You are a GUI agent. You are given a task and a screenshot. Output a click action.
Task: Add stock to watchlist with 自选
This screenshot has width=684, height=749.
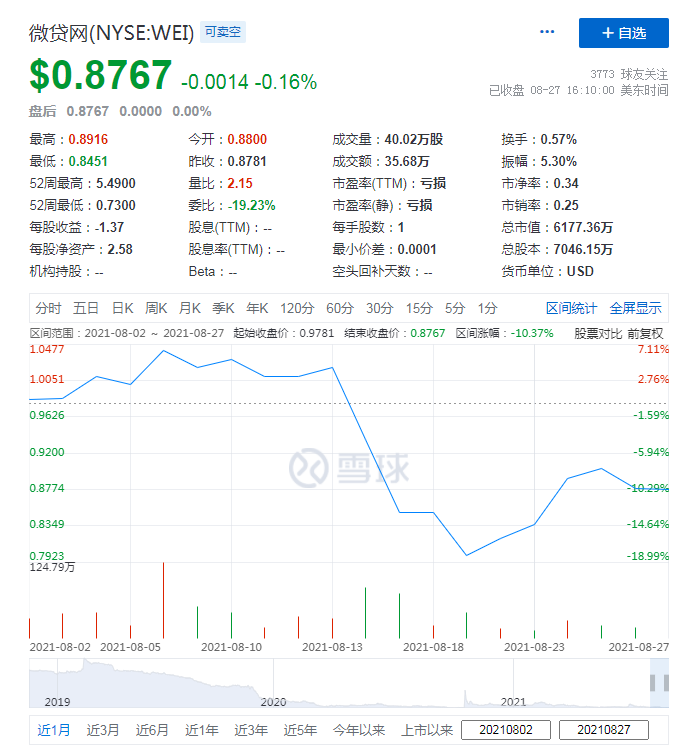(x=624, y=33)
